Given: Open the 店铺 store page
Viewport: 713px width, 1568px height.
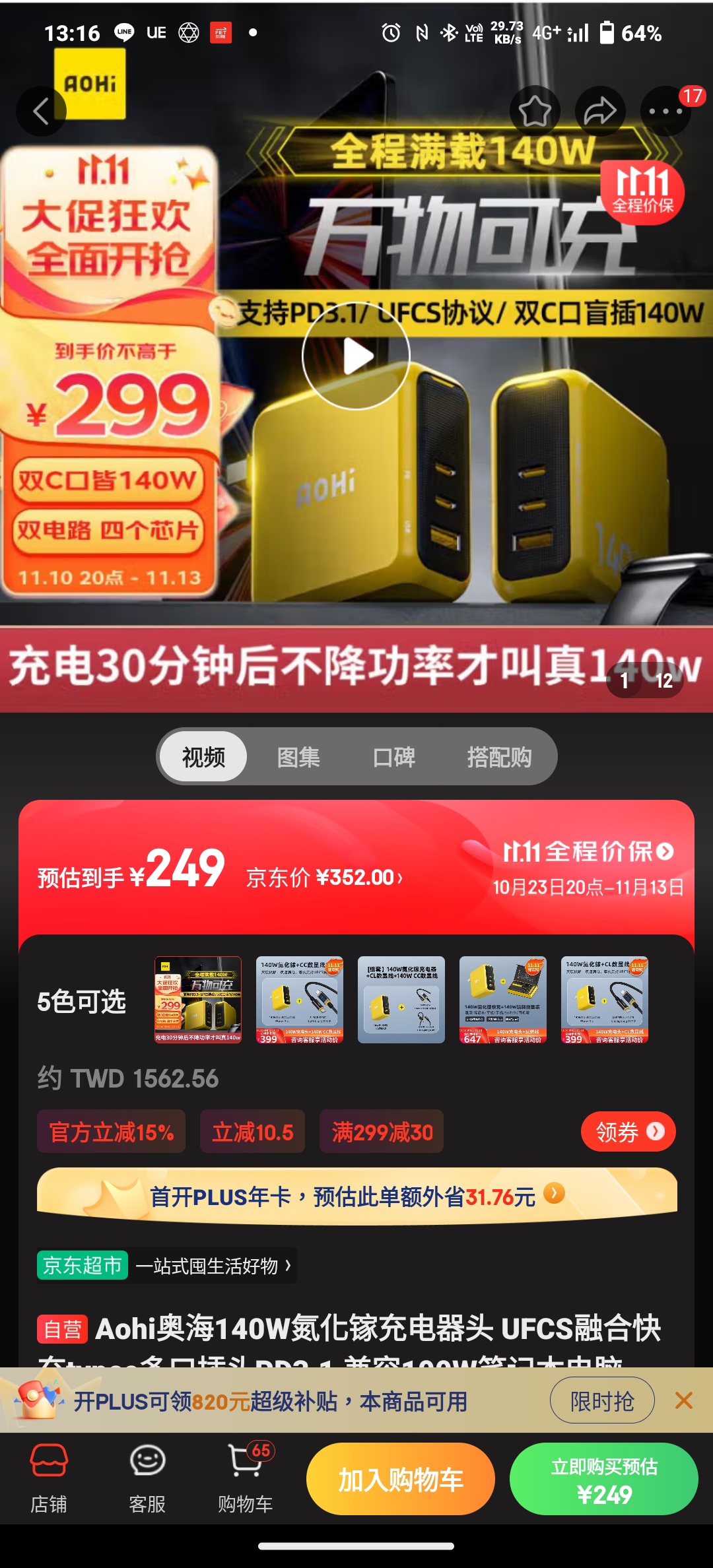Looking at the screenshot, I should [x=49, y=1479].
